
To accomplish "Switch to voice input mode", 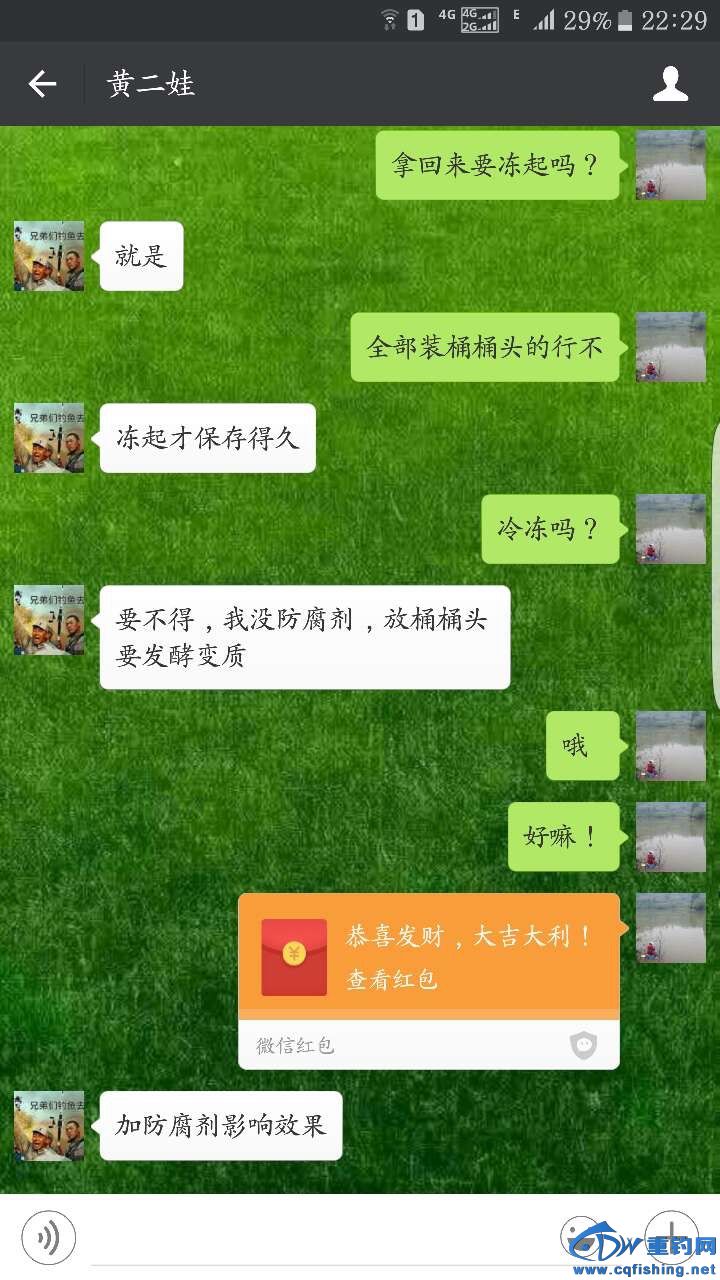I will point(48,1238).
